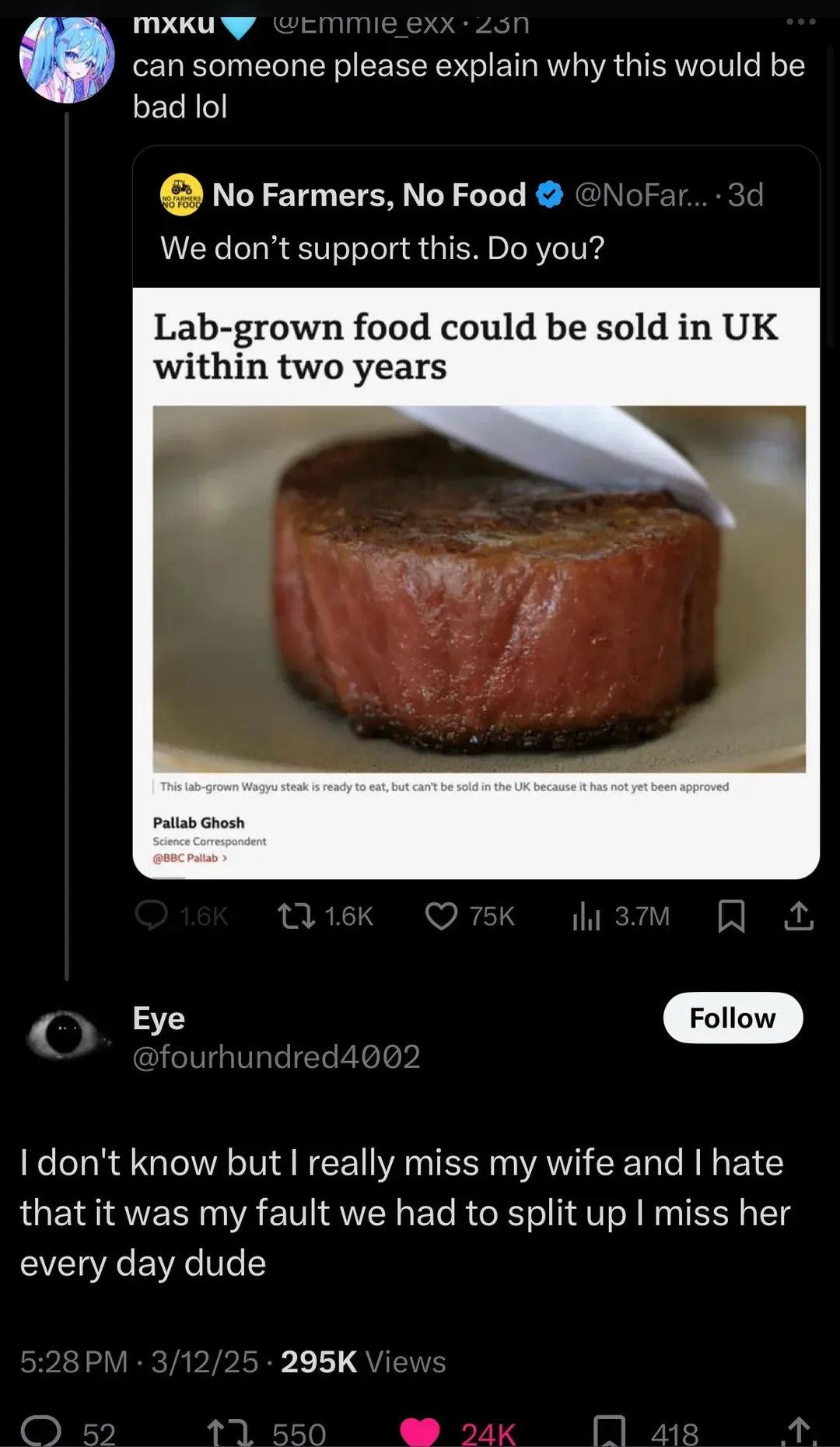View analytics showing 3.7M views
This screenshot has width=840, height=1447.
[x=587, y=916]
